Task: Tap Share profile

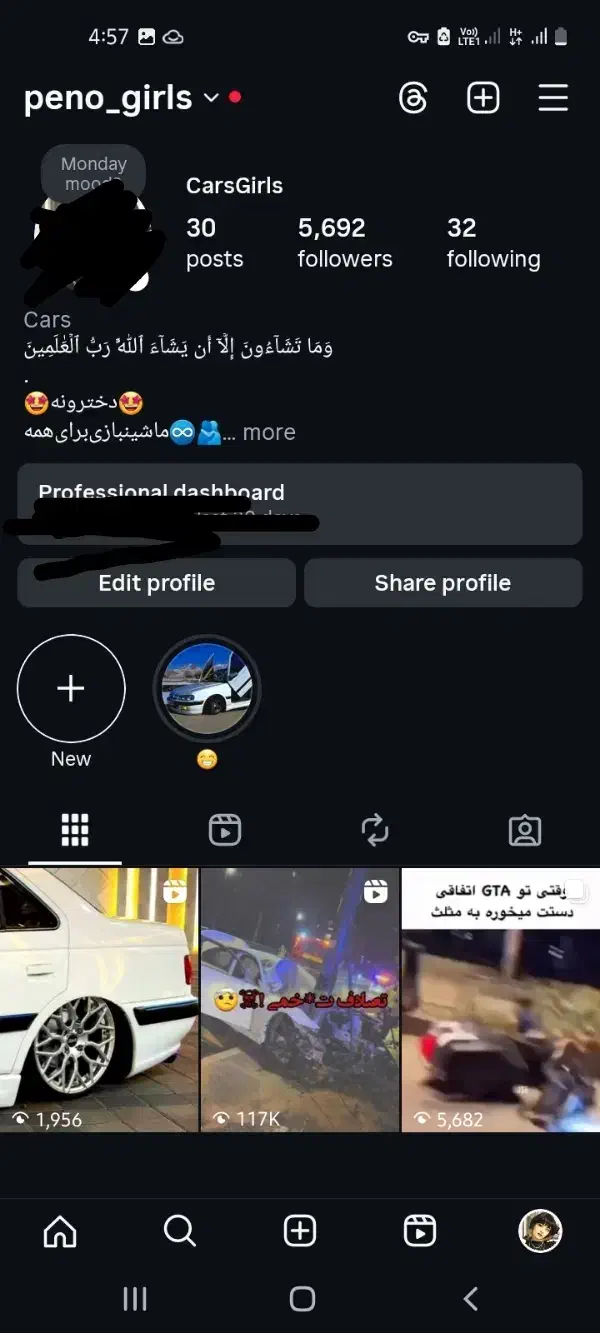Action: [x=442, y=583]
